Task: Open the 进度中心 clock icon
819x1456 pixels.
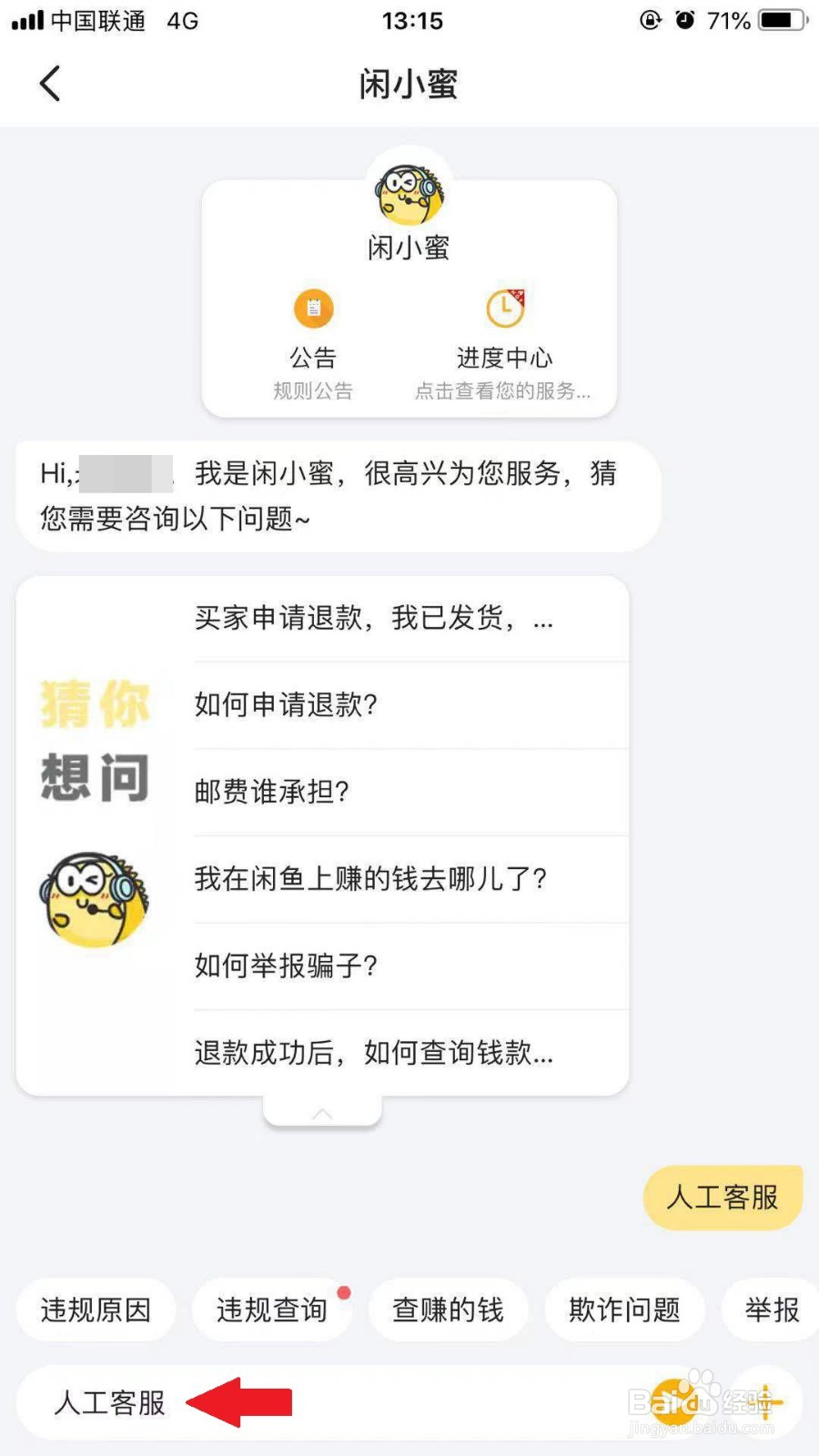Action: [x=507, y=309]
